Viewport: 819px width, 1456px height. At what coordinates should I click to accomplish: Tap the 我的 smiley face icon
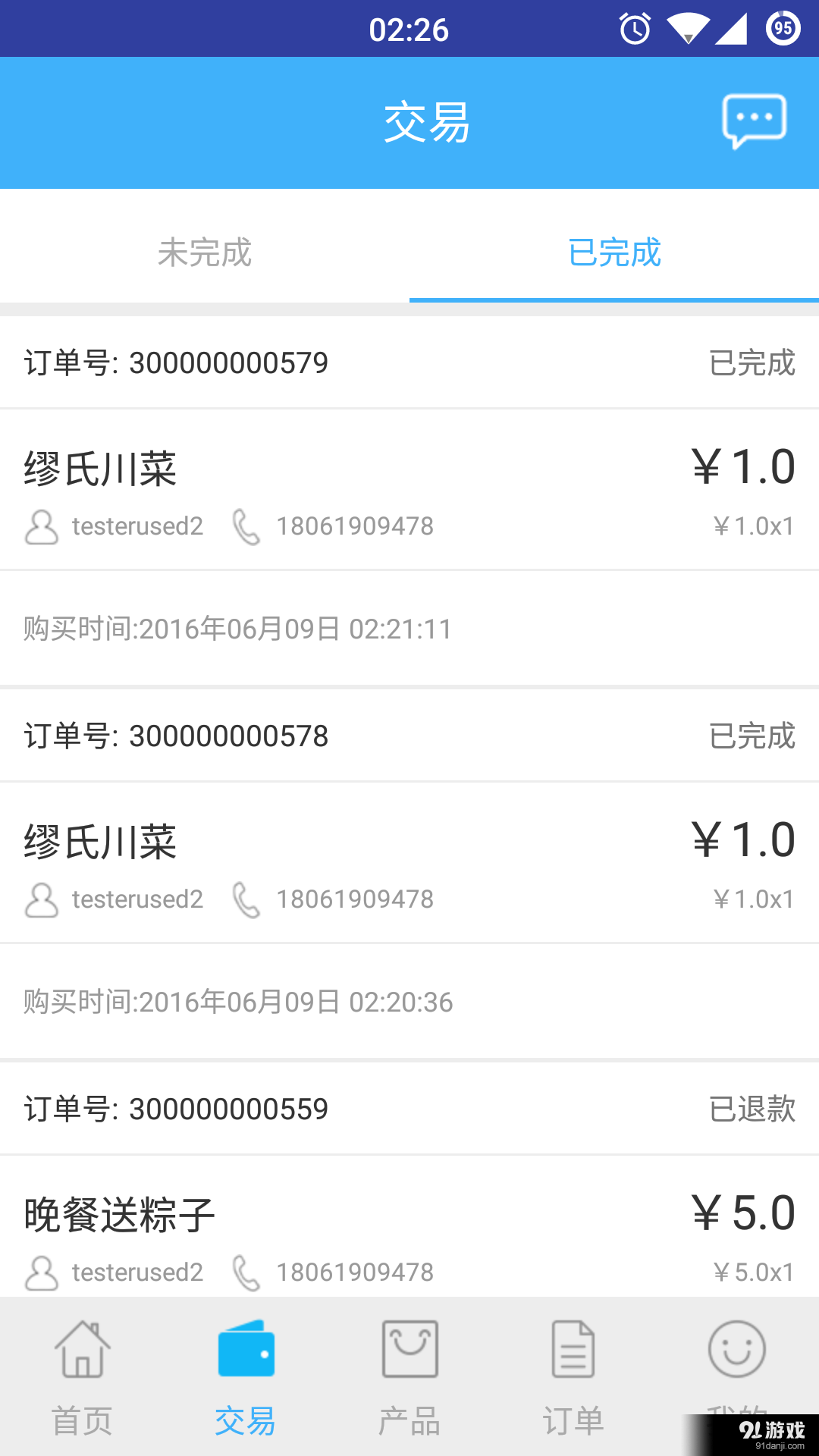(736, 1350)
